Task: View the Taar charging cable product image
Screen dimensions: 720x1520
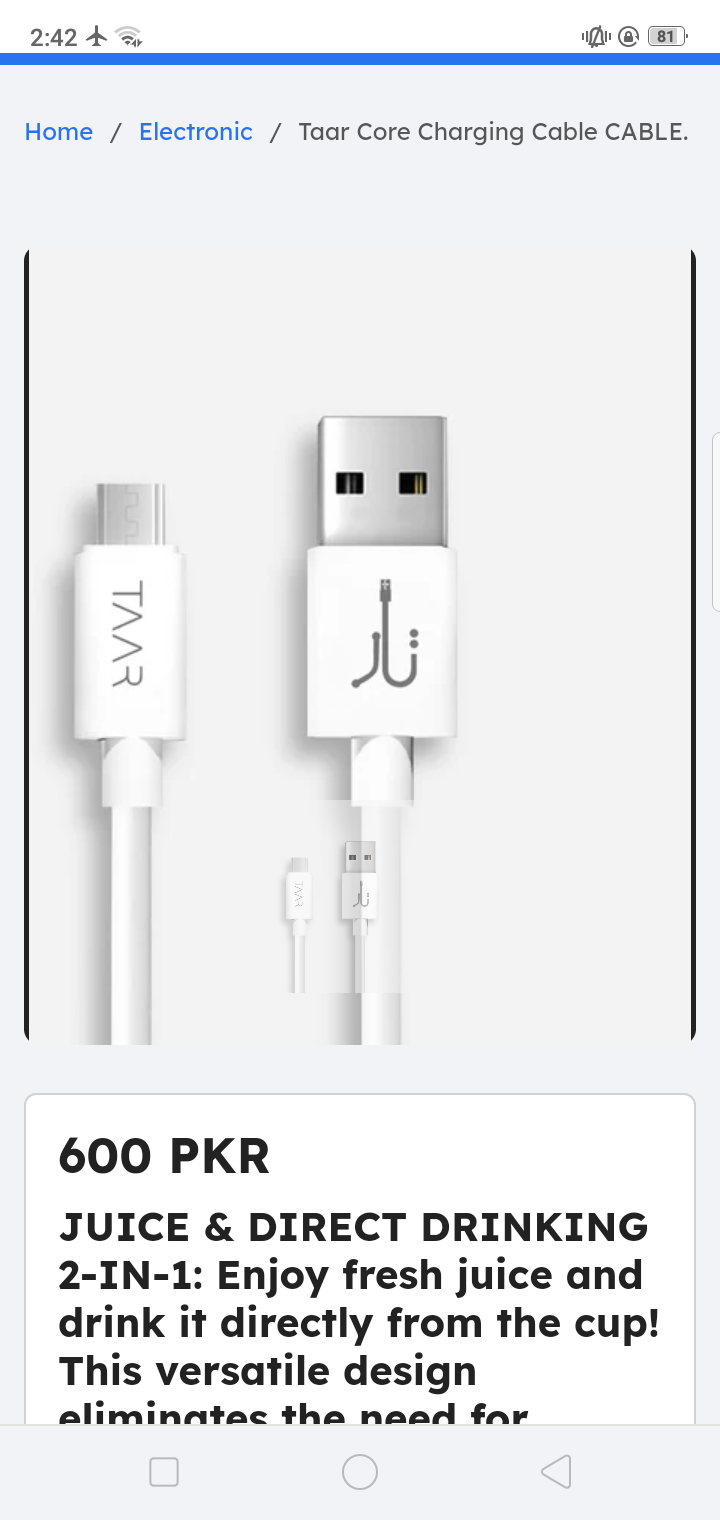Action: (360, 645)
